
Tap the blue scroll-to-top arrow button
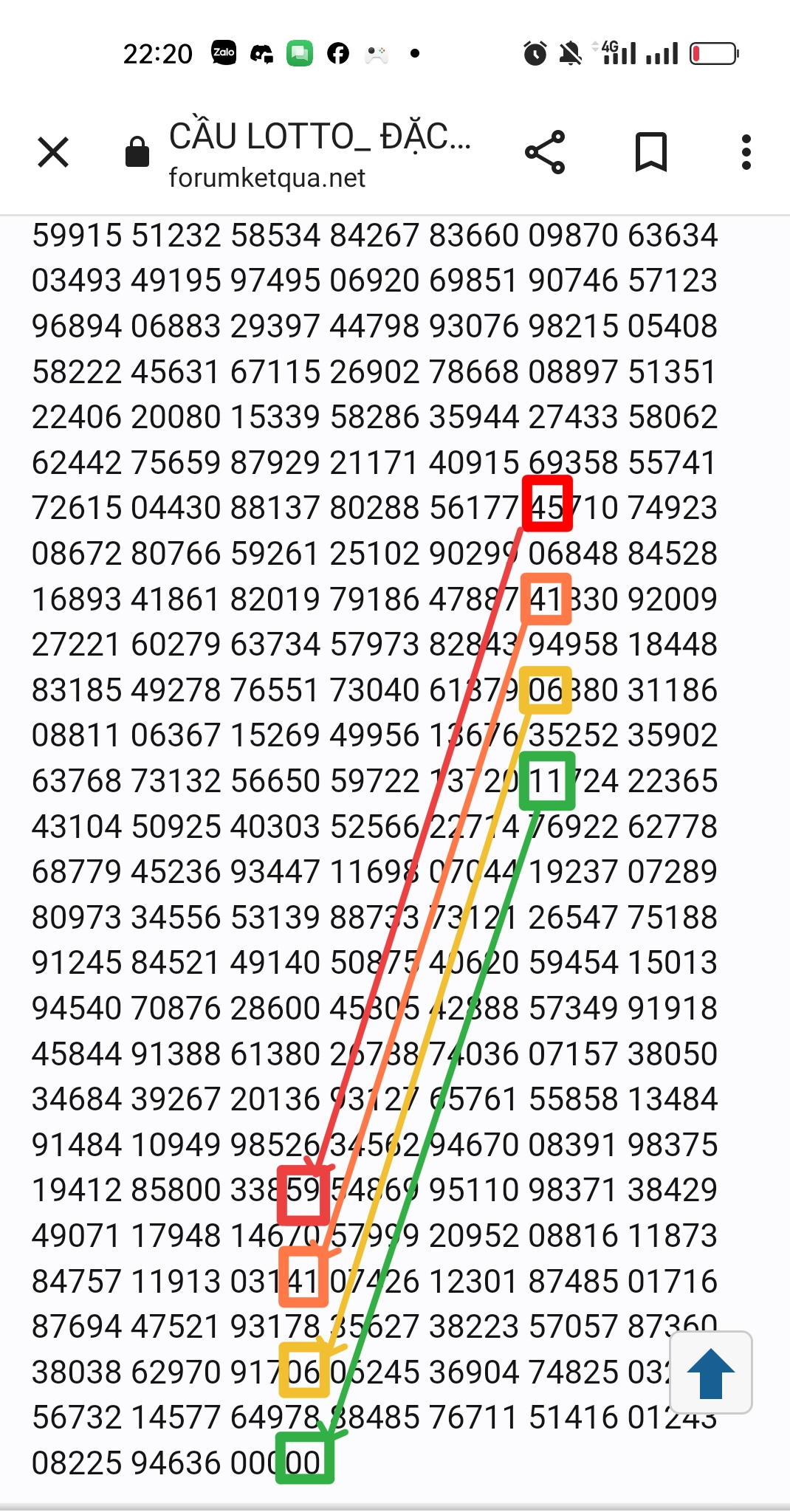(710, 1372)
